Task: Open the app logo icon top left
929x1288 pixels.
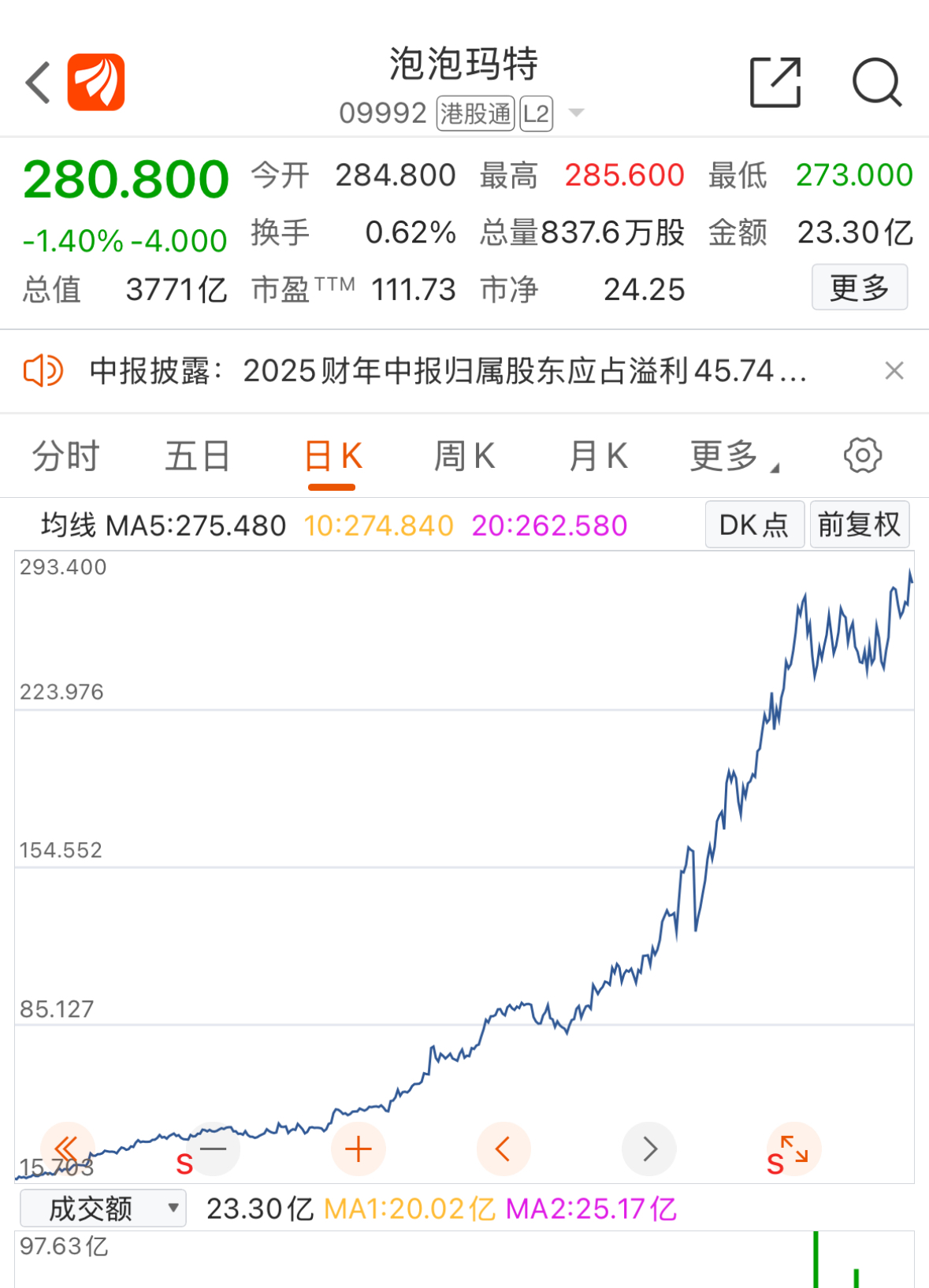Action: [95, 82]
